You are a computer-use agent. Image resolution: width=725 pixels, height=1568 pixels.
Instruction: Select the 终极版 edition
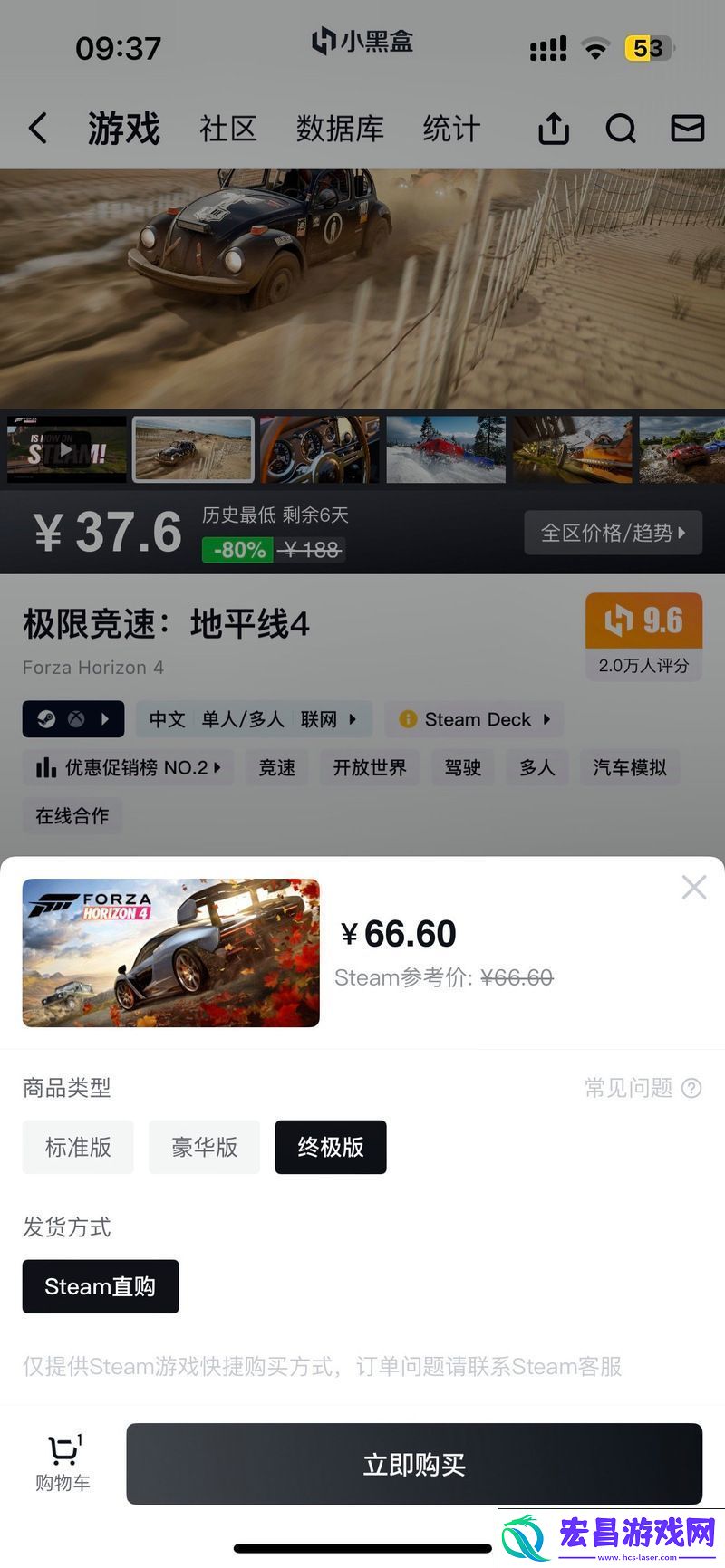click(x=331, y=1147)
